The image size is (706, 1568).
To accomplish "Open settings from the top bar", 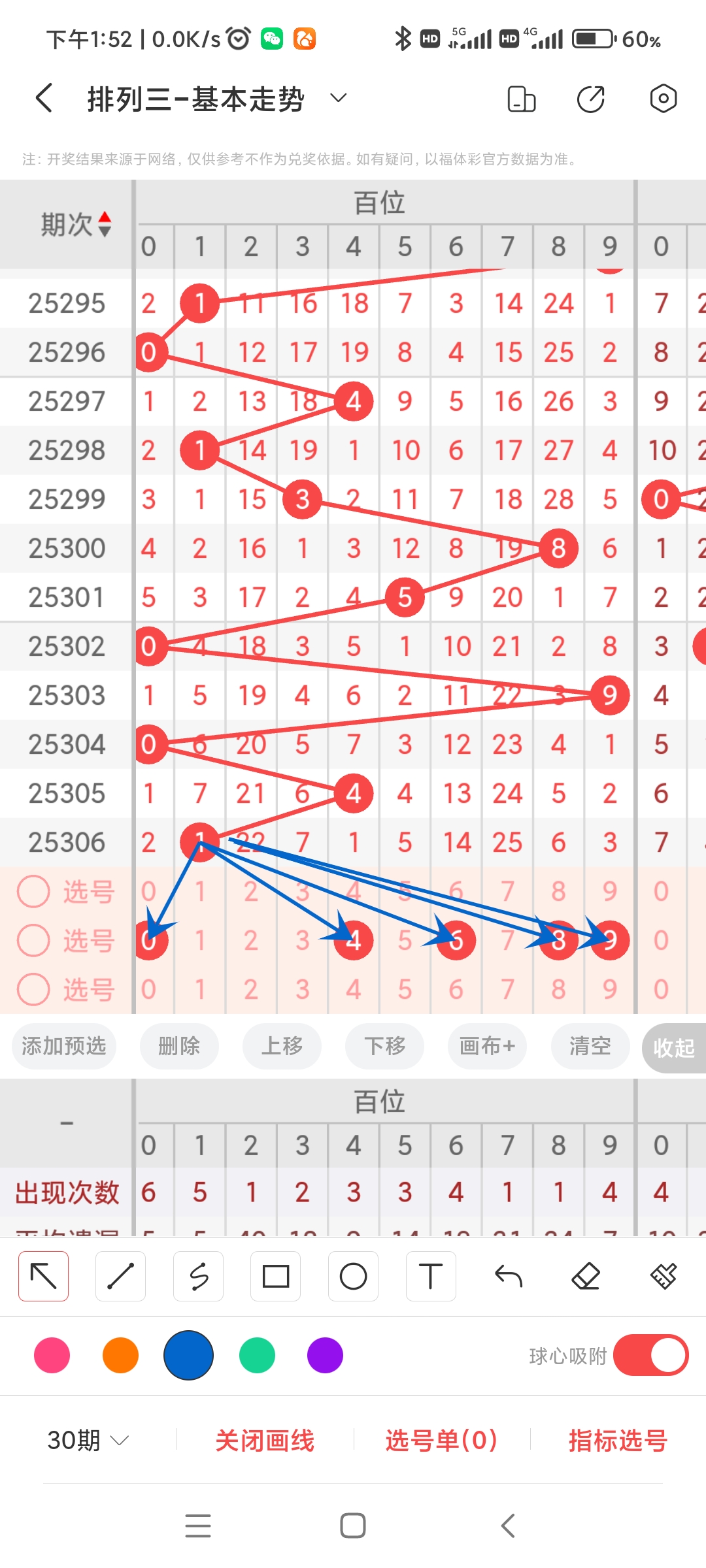I will coord(663,98).
